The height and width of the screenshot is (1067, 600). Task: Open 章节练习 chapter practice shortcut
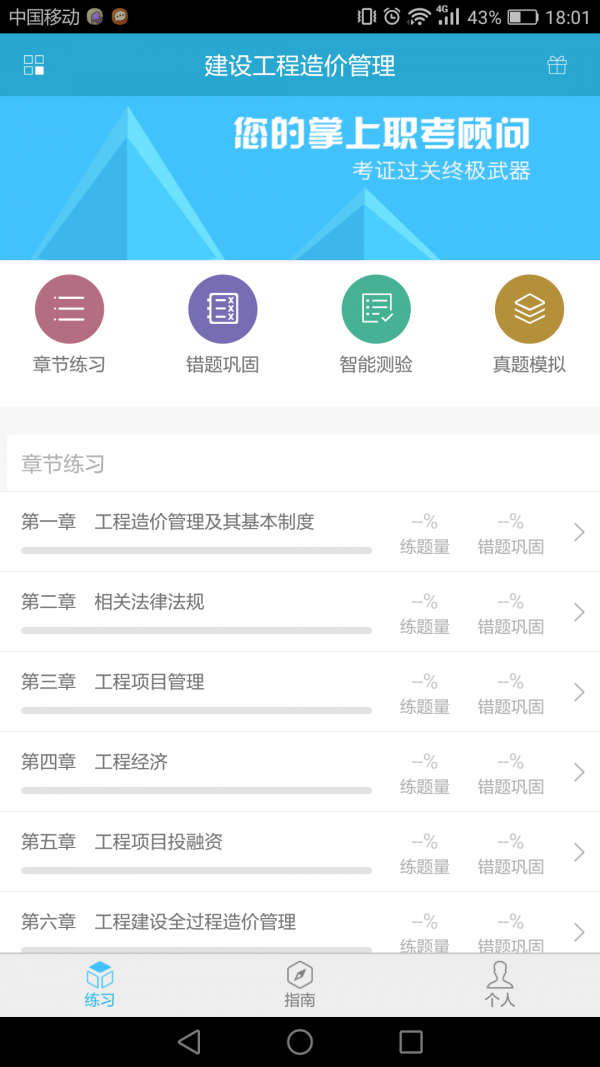(69, 324)
